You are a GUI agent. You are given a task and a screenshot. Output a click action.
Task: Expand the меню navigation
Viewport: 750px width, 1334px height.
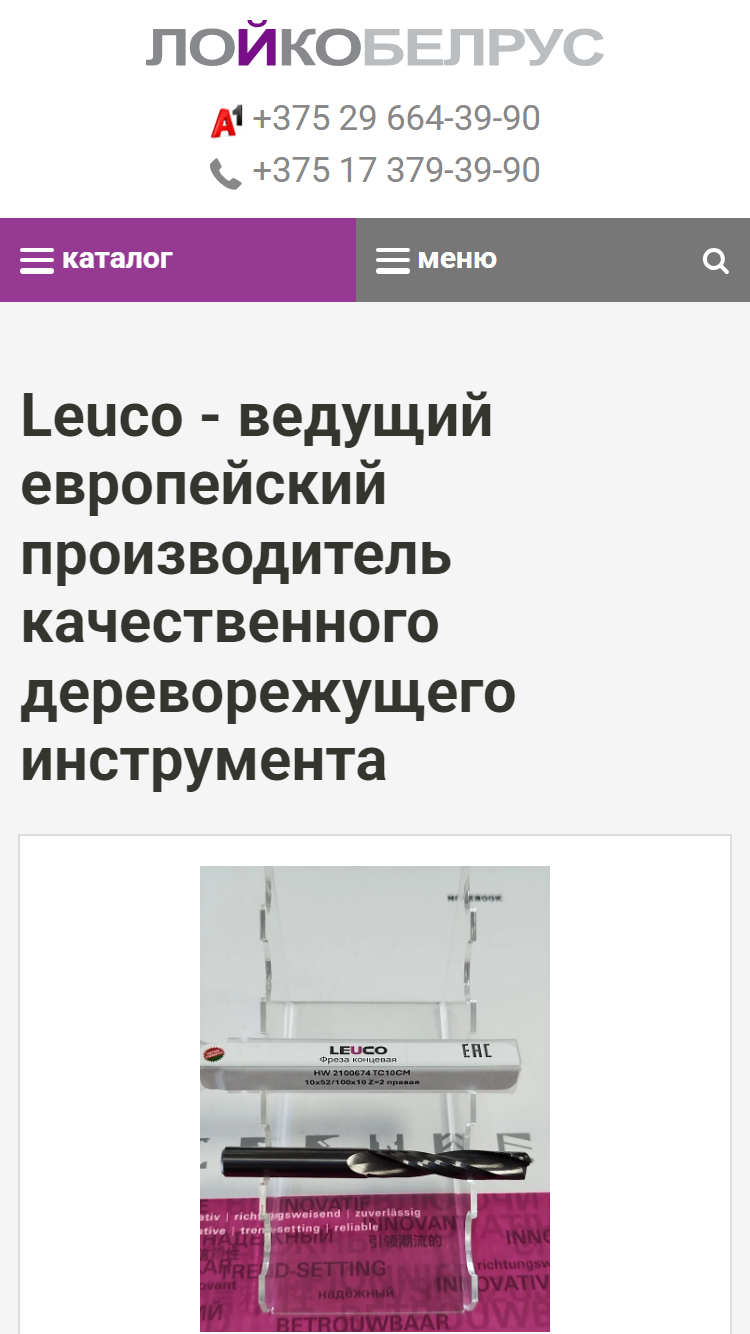(436, 260)
